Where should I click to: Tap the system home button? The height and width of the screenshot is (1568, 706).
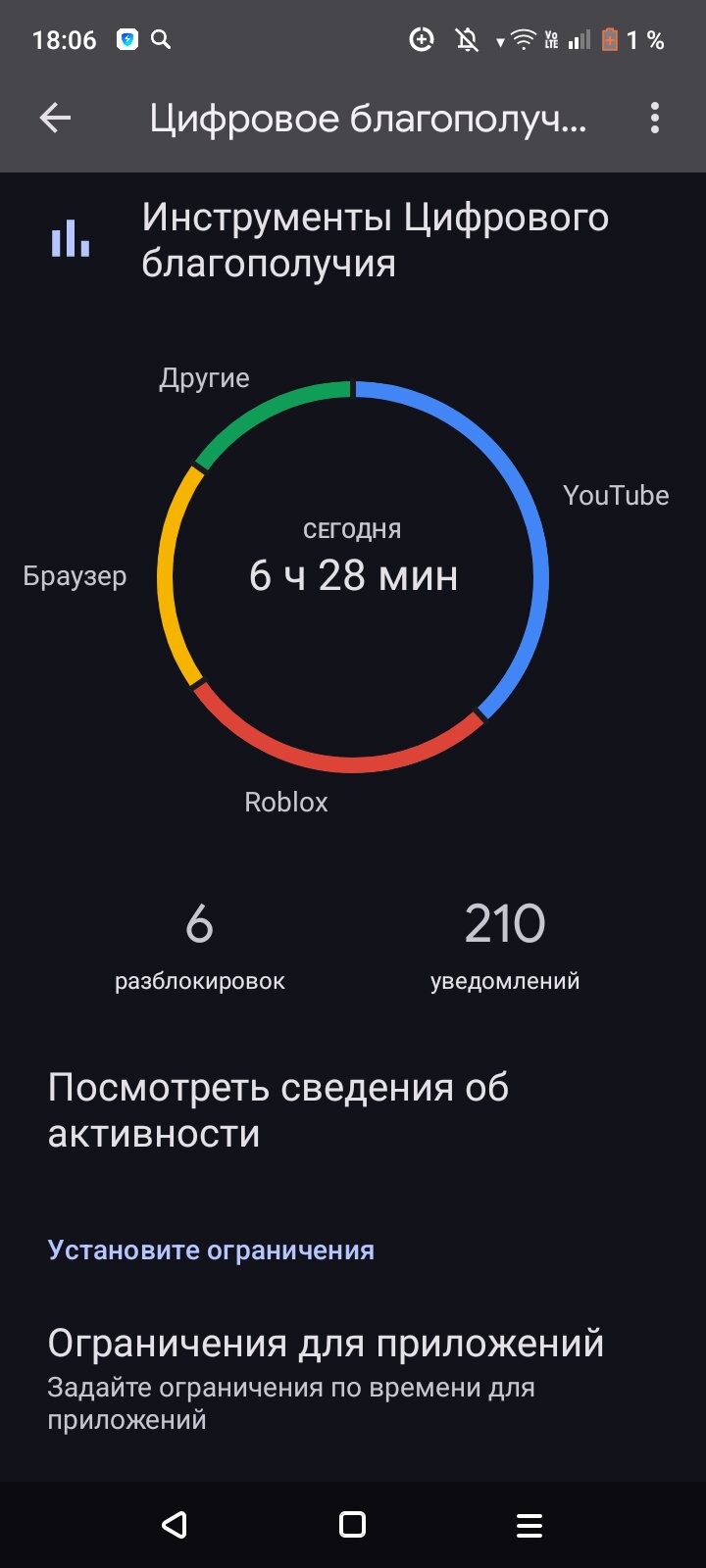352,1524
